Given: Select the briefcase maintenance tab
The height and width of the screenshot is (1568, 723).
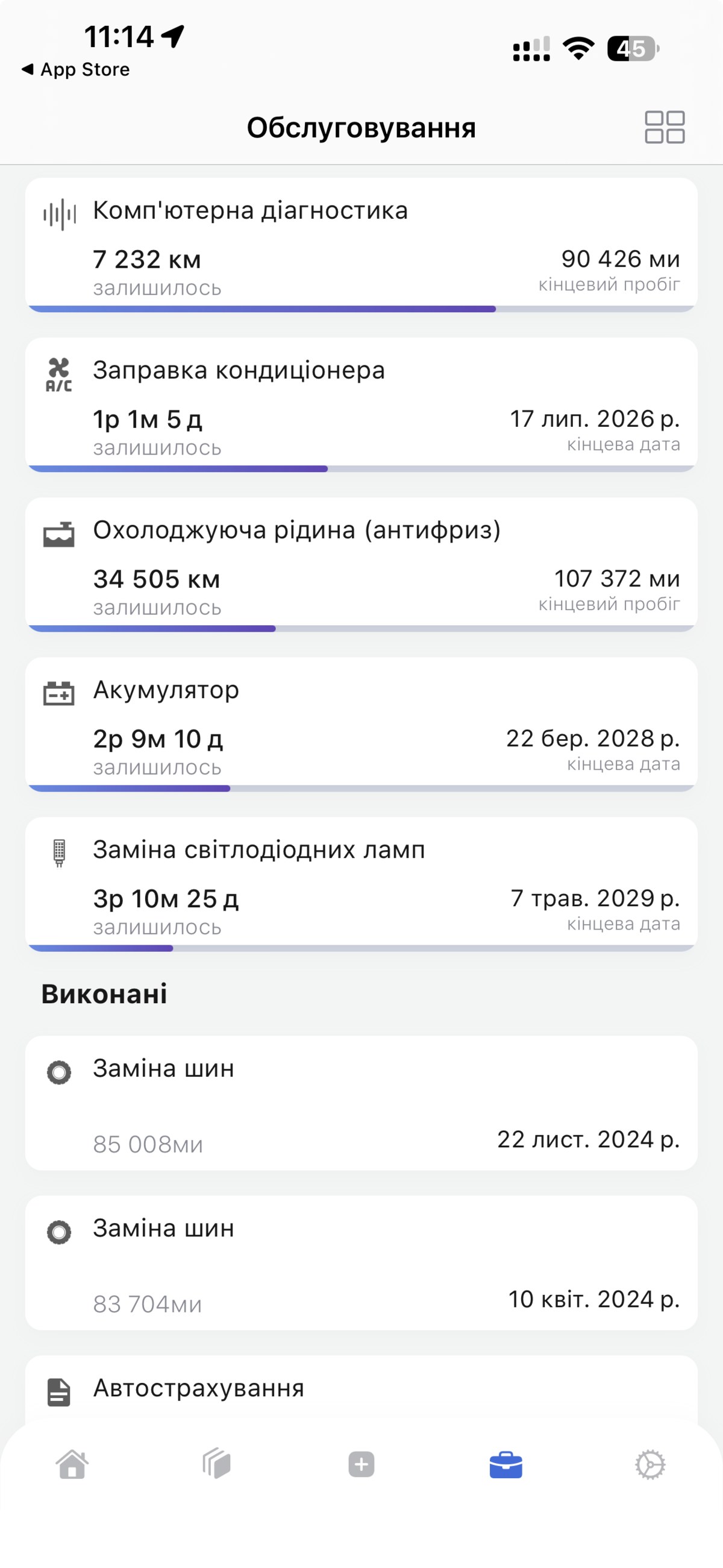Looking at the screenshot, I should click(x=505, y=1464).
